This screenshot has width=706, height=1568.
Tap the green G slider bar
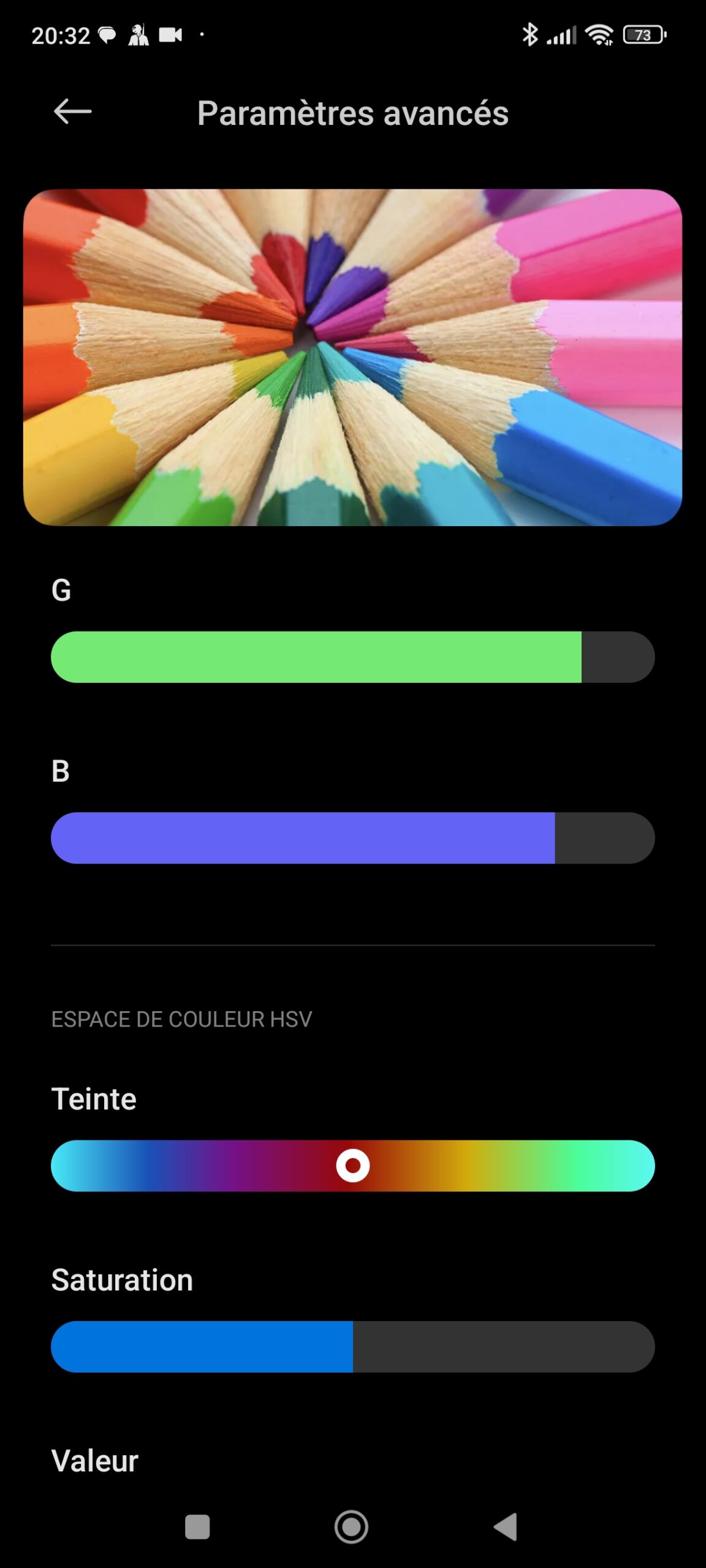(352, 657)
